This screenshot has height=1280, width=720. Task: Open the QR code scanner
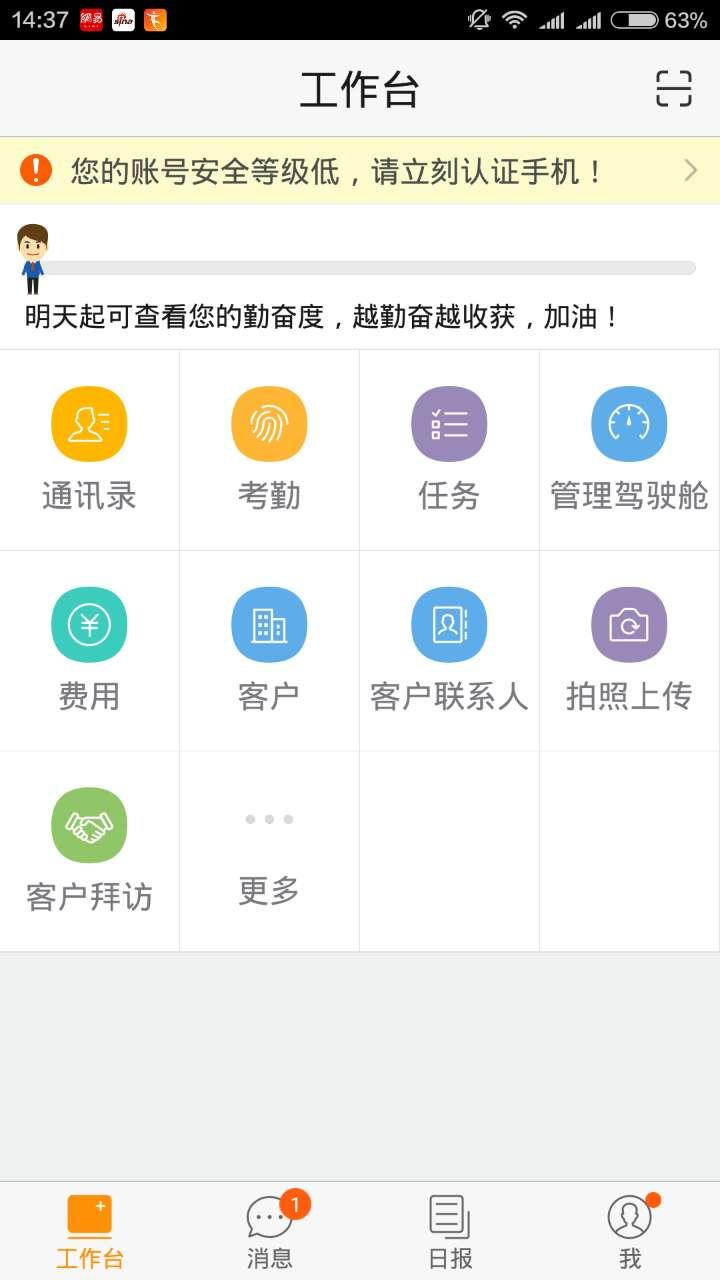pos(673,89)
